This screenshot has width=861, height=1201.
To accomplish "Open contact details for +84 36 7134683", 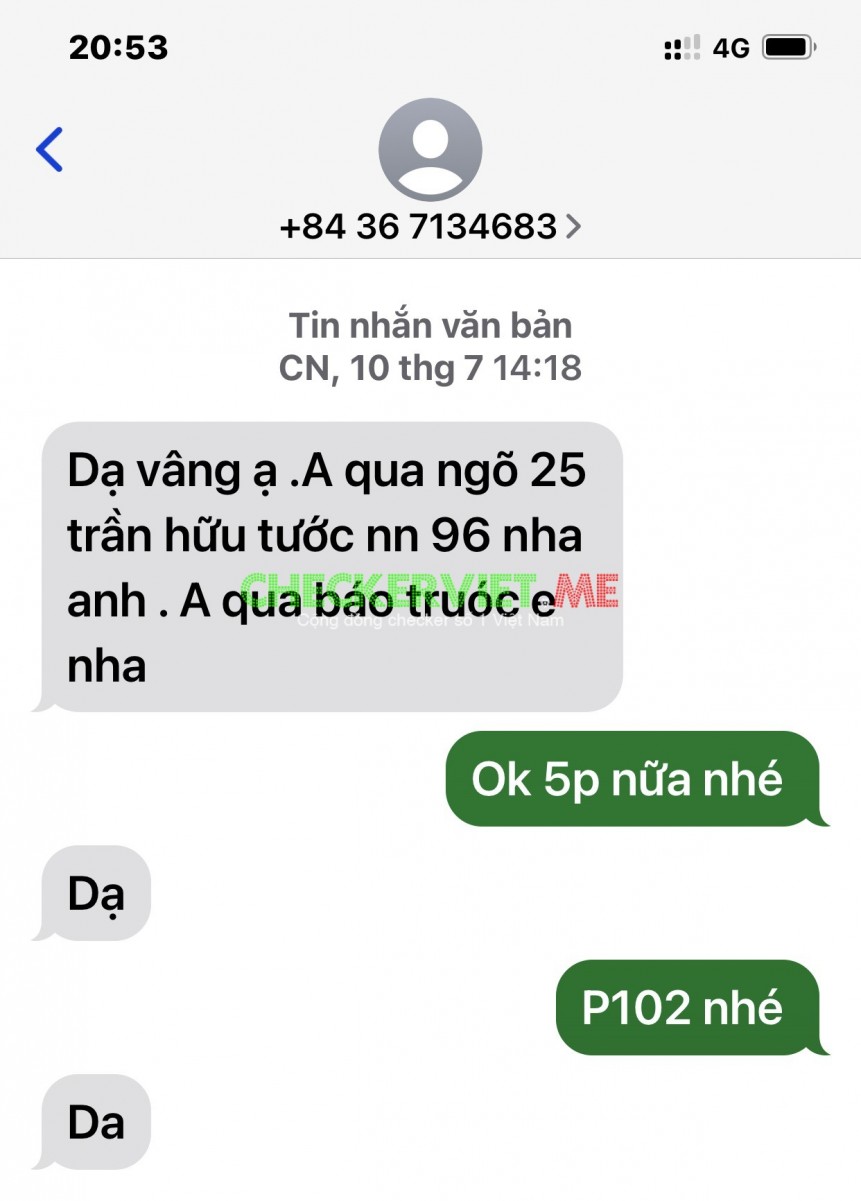I will point(430,226).
